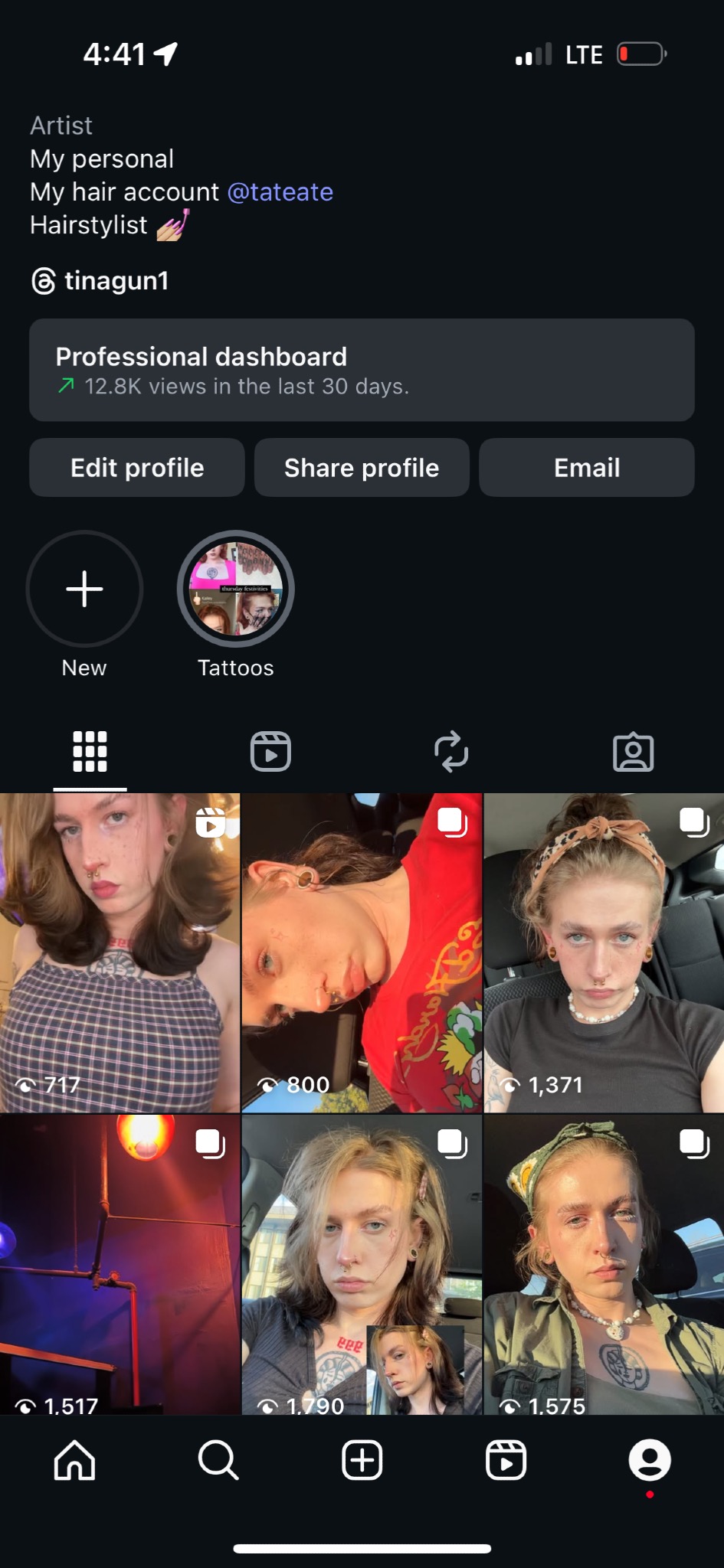Open the reel with 717 views
The image size is (724, 1568).
pos(120,952)
